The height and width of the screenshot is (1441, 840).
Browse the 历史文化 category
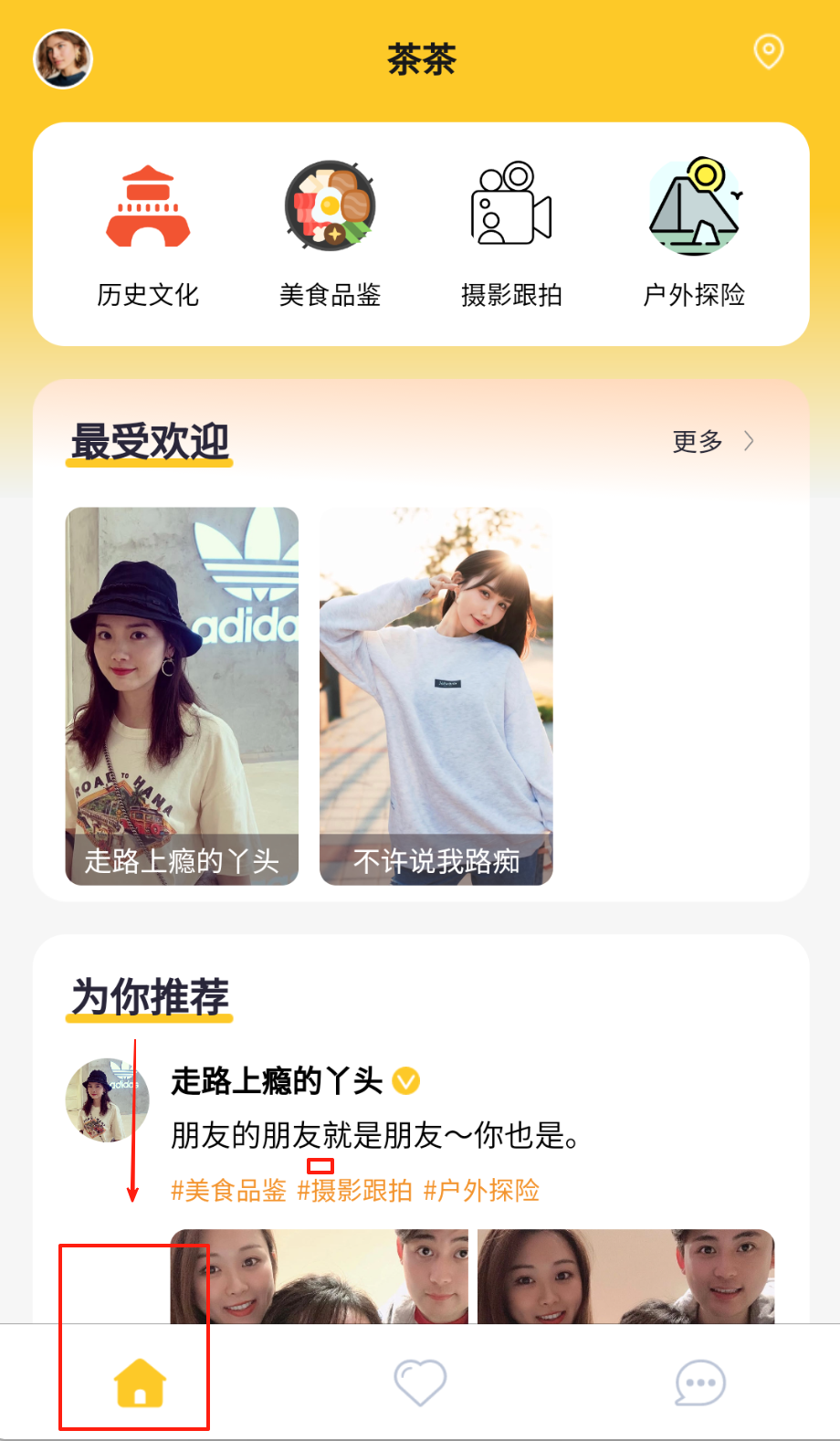(x=148, y=235)
